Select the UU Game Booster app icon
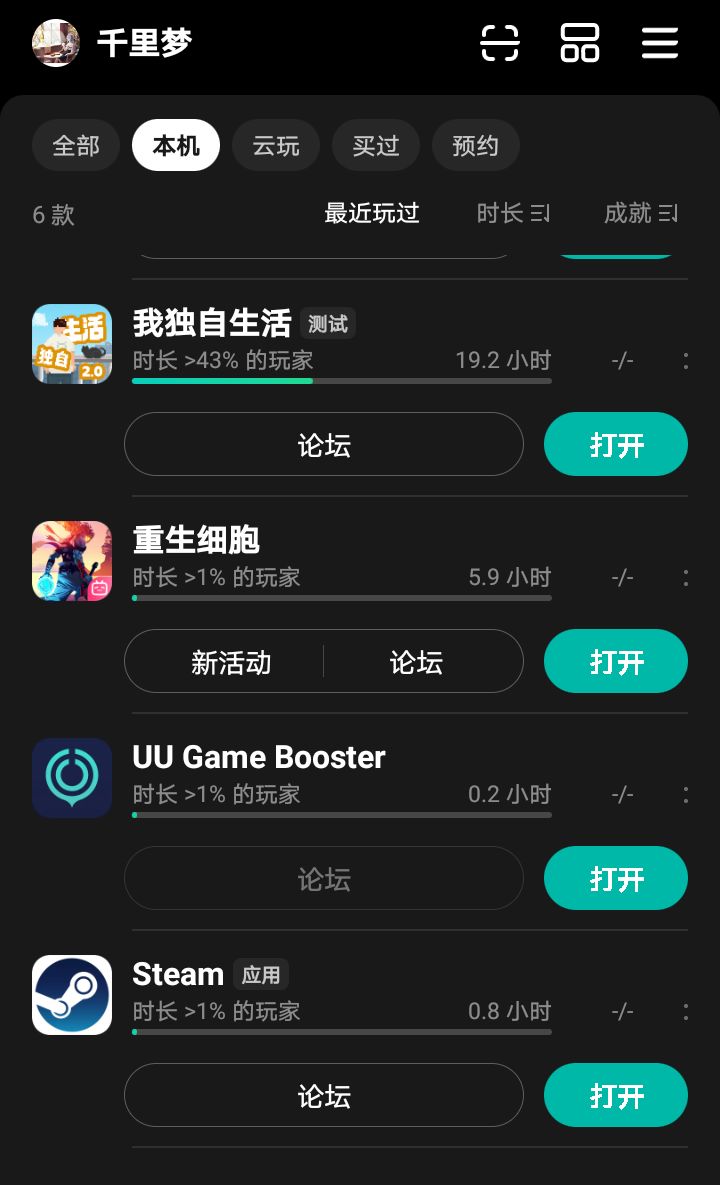Viewport: 720px width, 1185px height. (72, 778)
